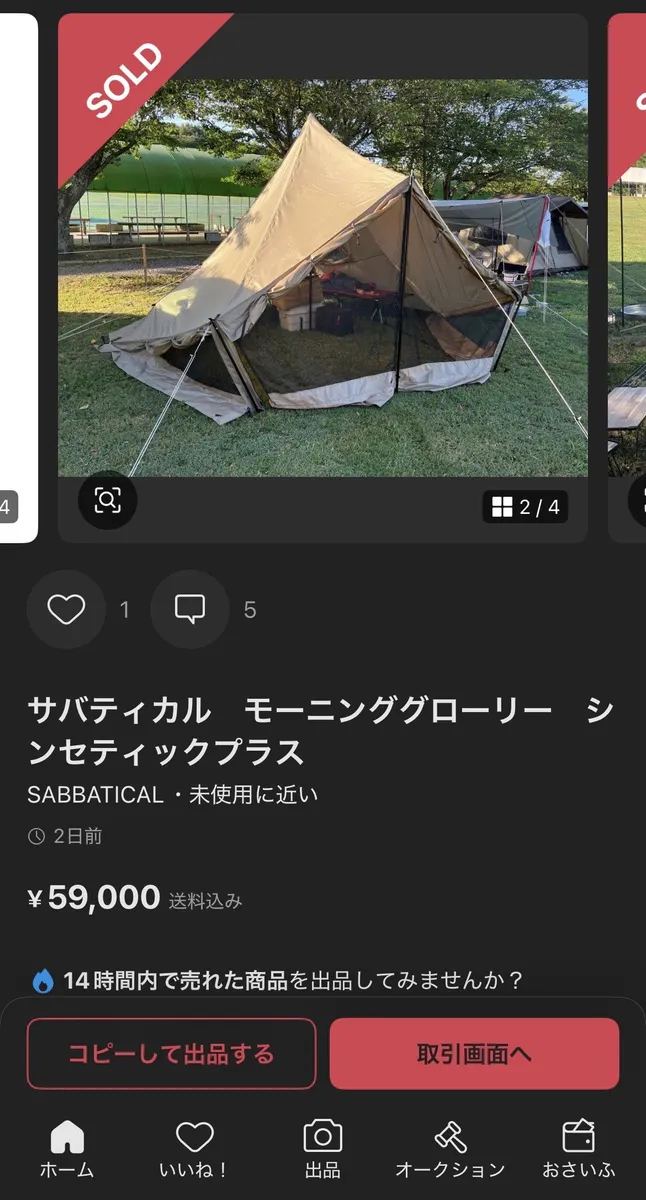Select the 出品 camera tab
The width and height of the screenshot is (646, 1200).
pos(322,1149)
